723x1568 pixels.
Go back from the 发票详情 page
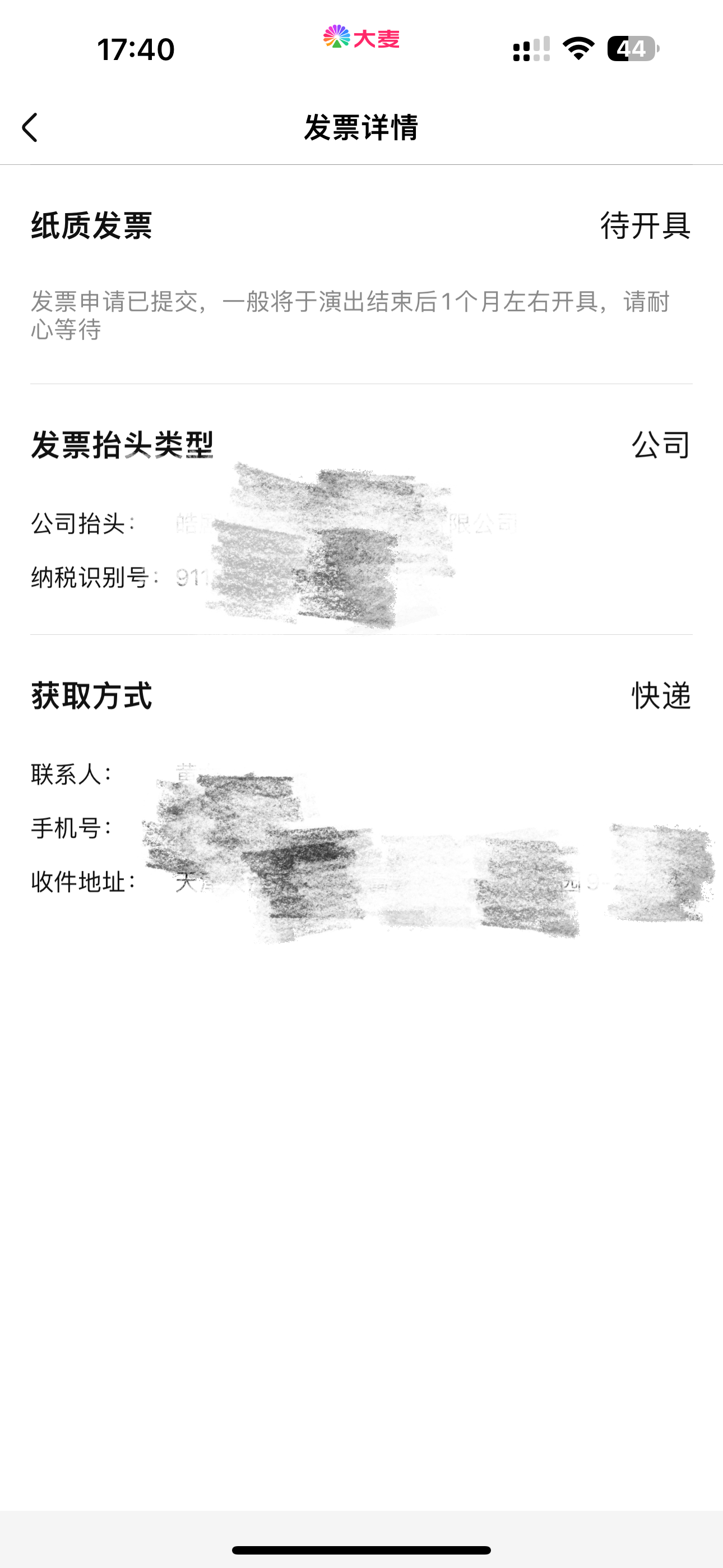30,127
